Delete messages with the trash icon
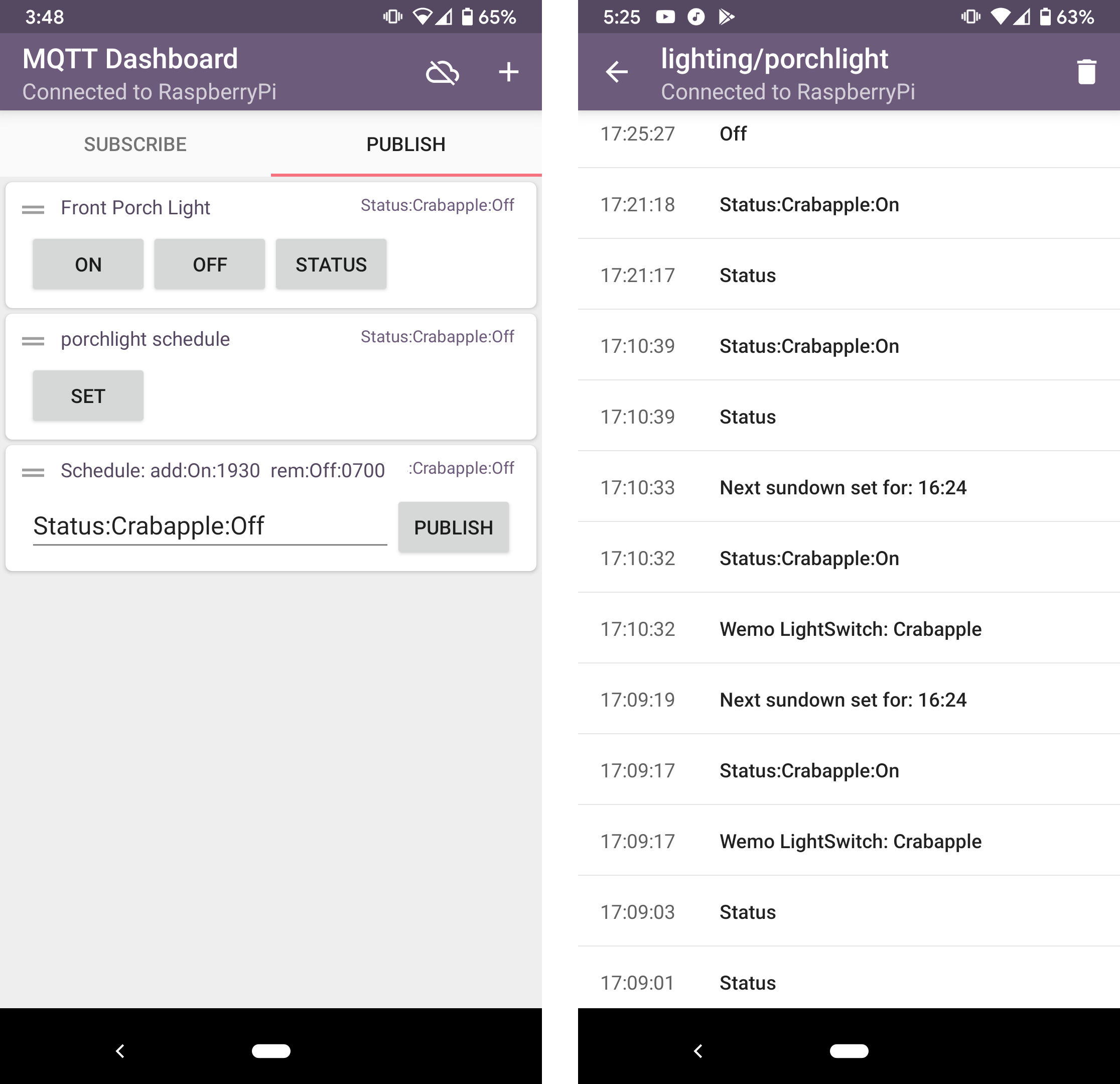 1086,73
